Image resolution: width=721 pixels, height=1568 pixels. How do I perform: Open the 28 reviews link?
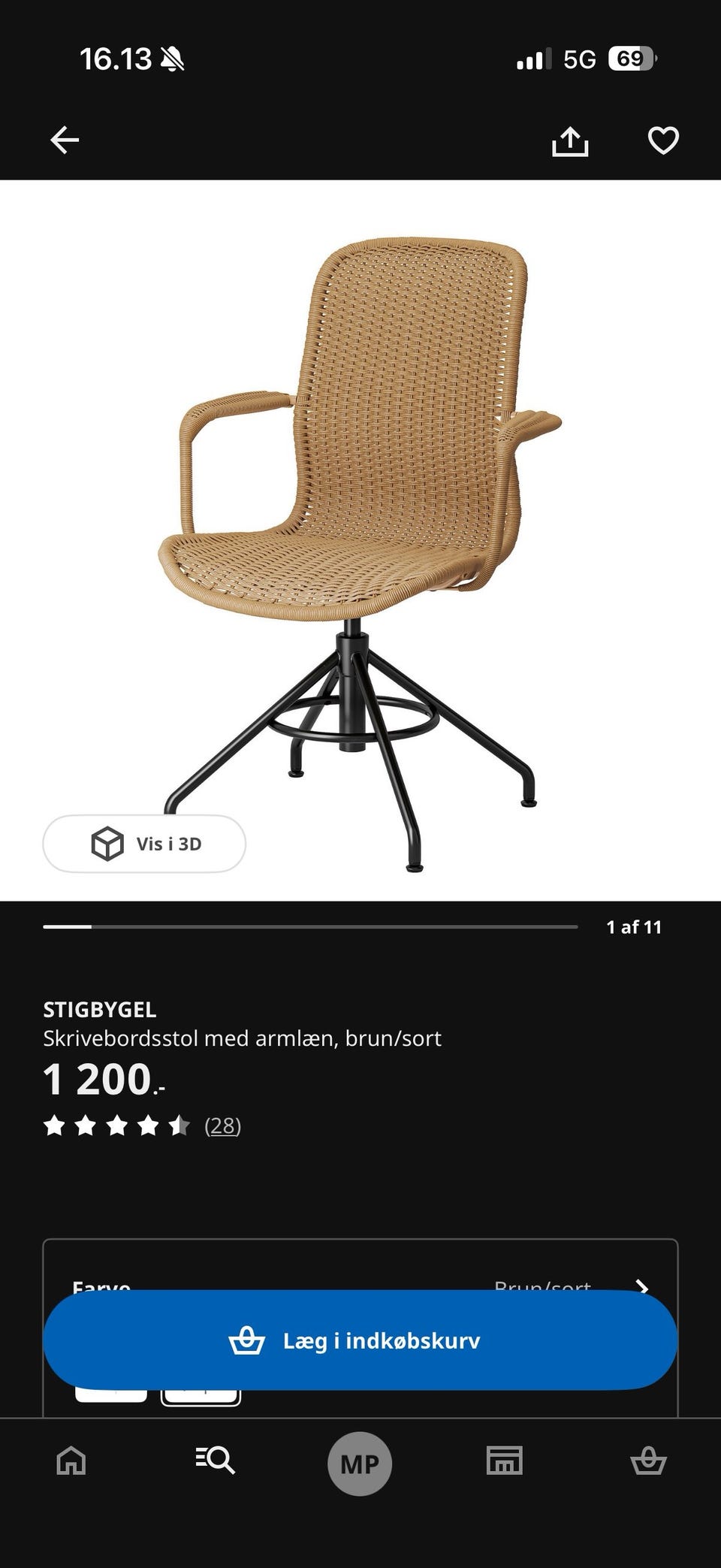(222, 1125)
